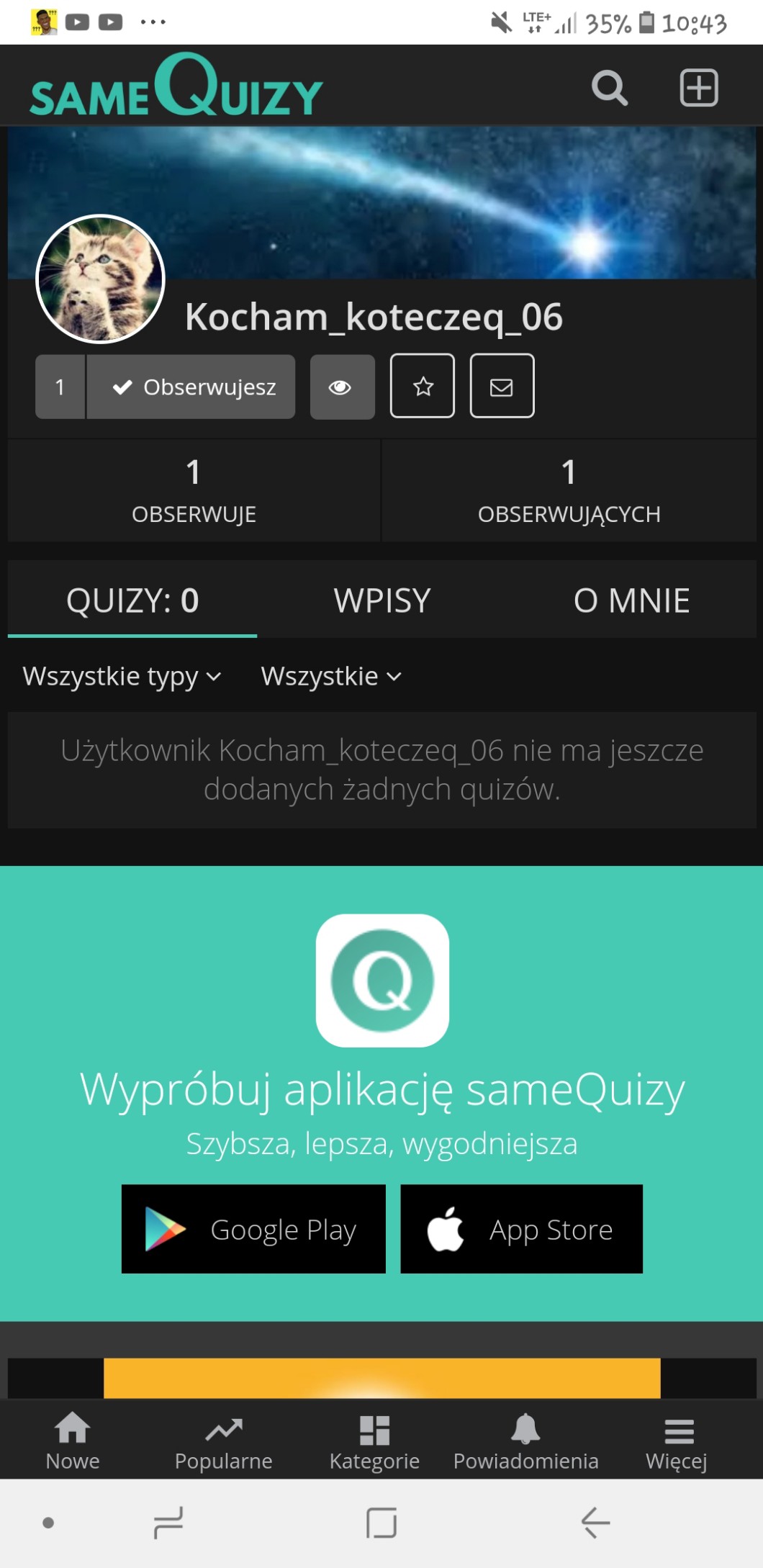Expand the Wszystkie typy dropdown
This screenshot has width=763, height=1568.
coord(122,677)
